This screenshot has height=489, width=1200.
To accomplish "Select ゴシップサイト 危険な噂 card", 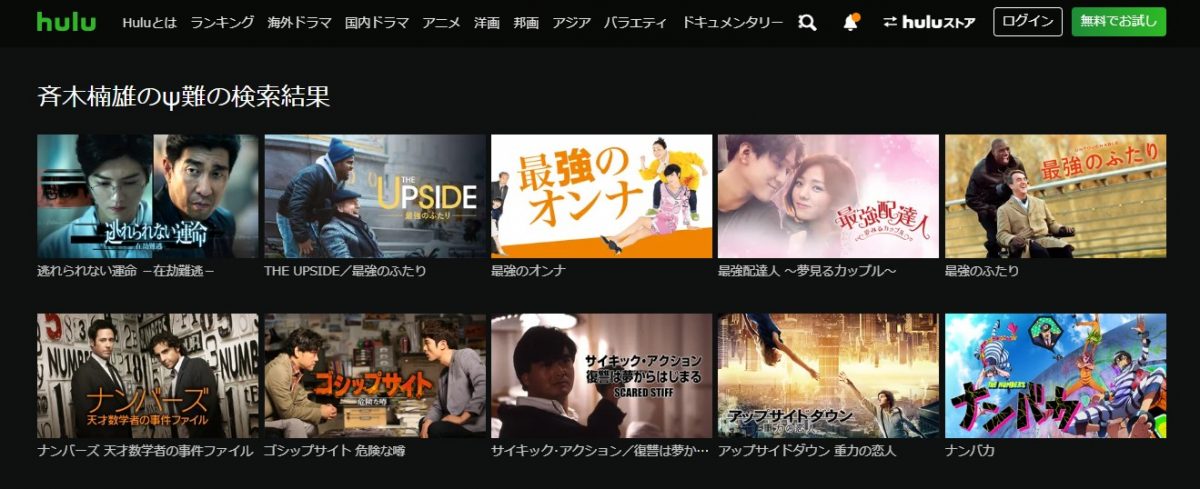I will click(374, 376).
